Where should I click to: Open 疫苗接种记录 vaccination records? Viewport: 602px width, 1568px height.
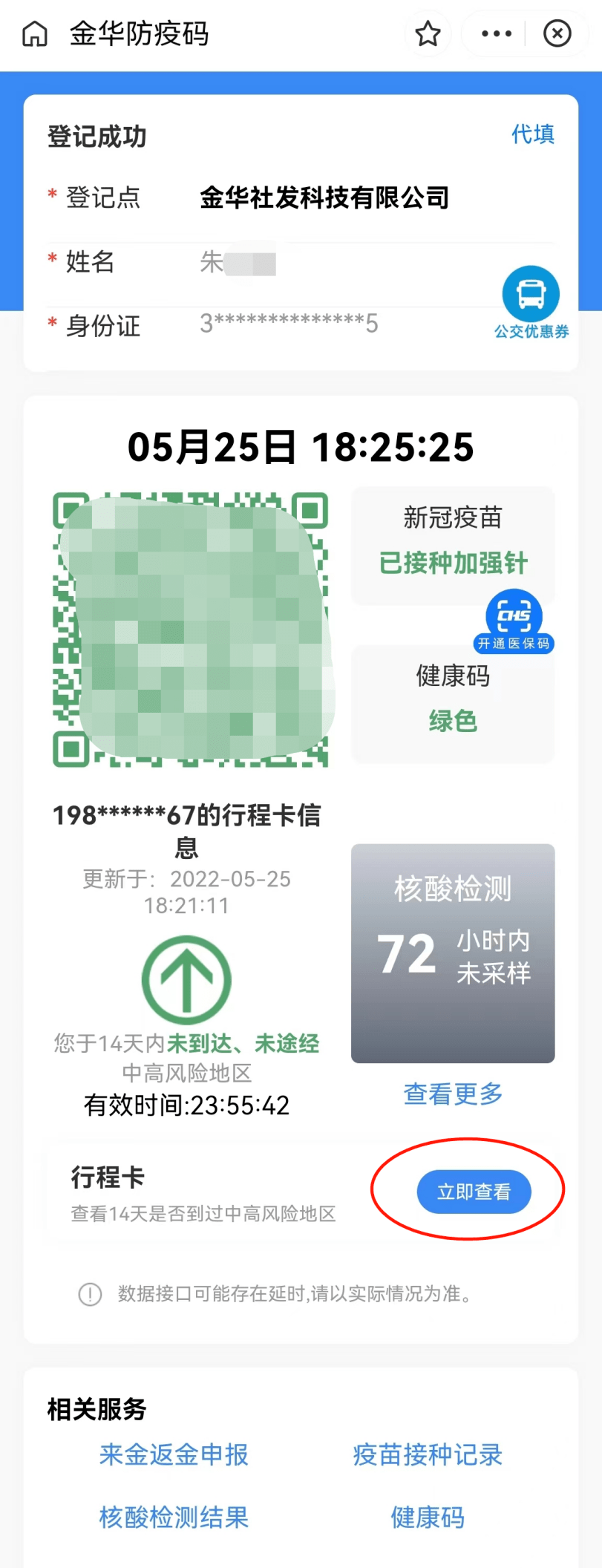click(x=428, y=1456)
